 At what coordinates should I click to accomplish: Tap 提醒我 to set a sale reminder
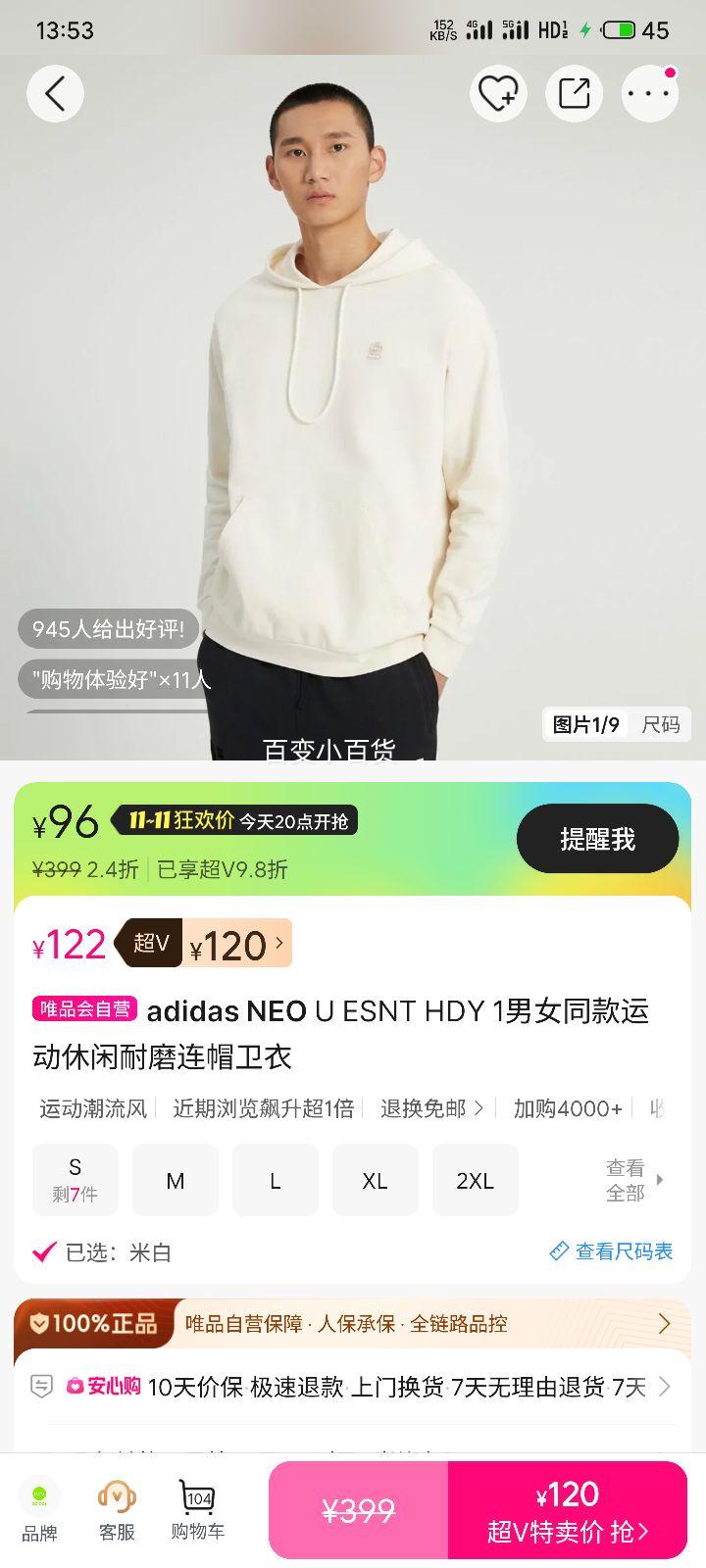(x=597, y=839)
